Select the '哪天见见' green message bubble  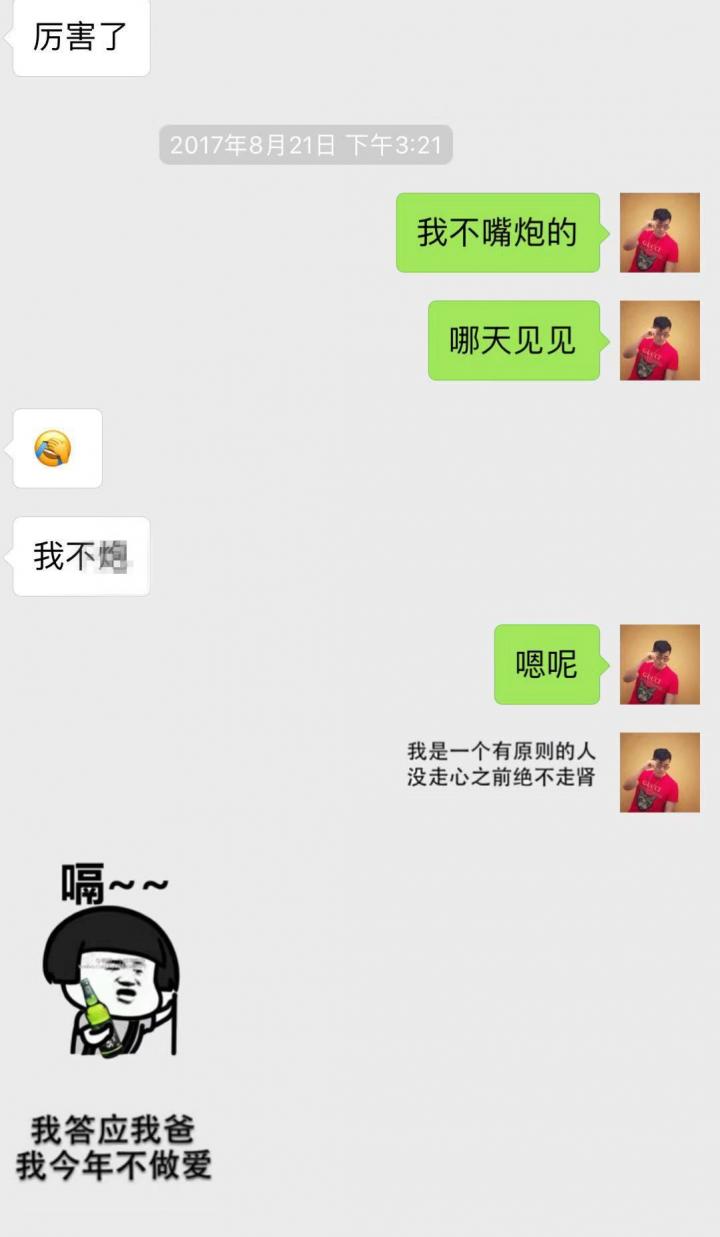pos(513,343)
